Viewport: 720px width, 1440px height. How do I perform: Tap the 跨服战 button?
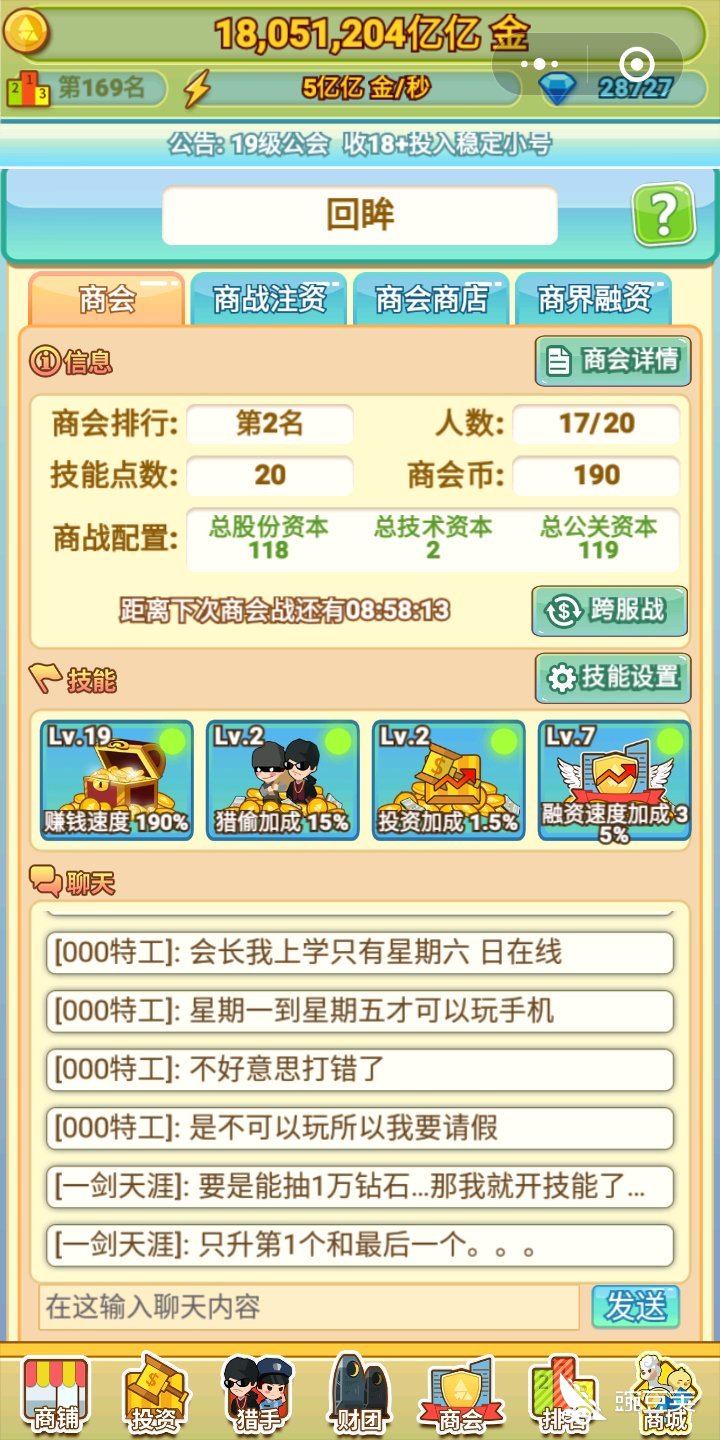click(x=609, y=611)
